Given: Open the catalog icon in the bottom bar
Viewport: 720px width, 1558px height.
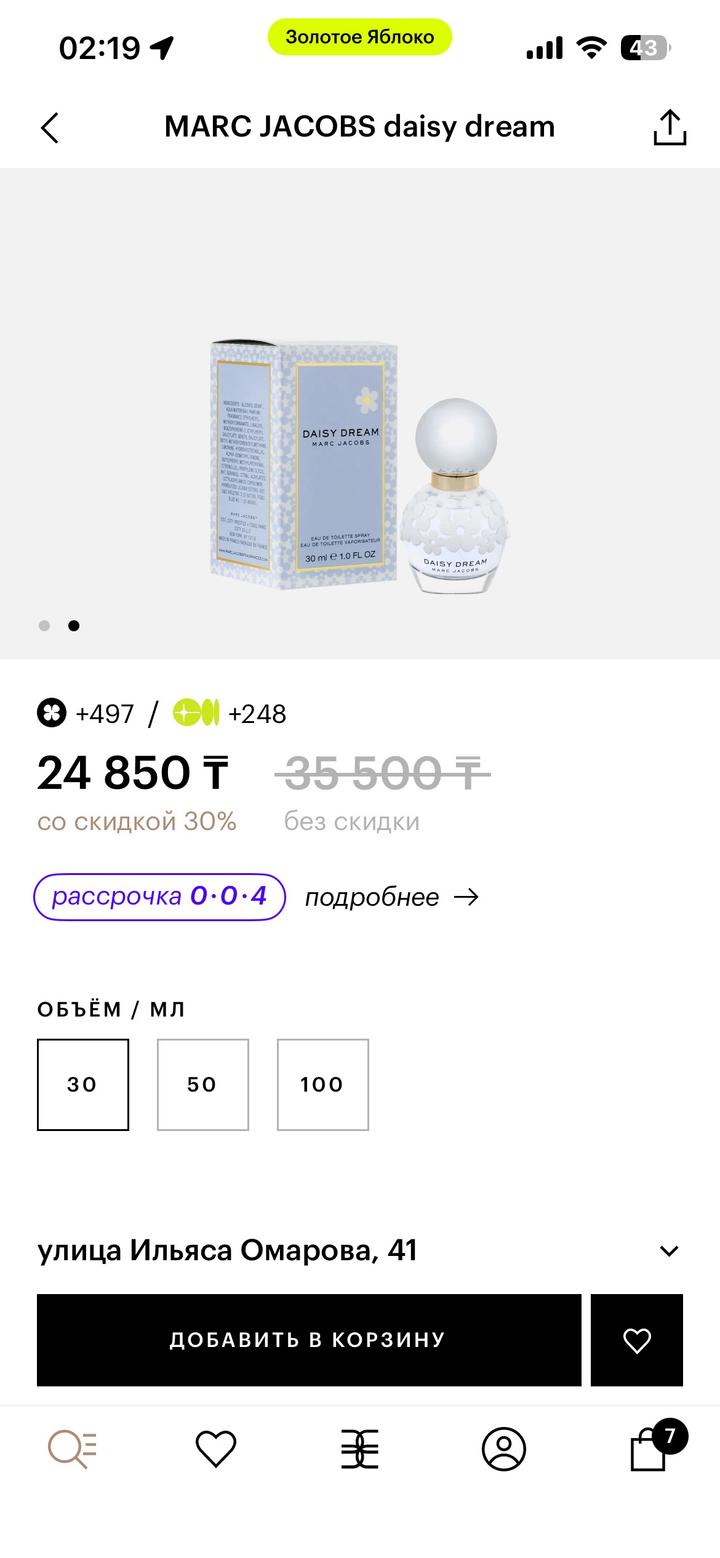Looking at the screenshot, I should tap(360, 1447).
